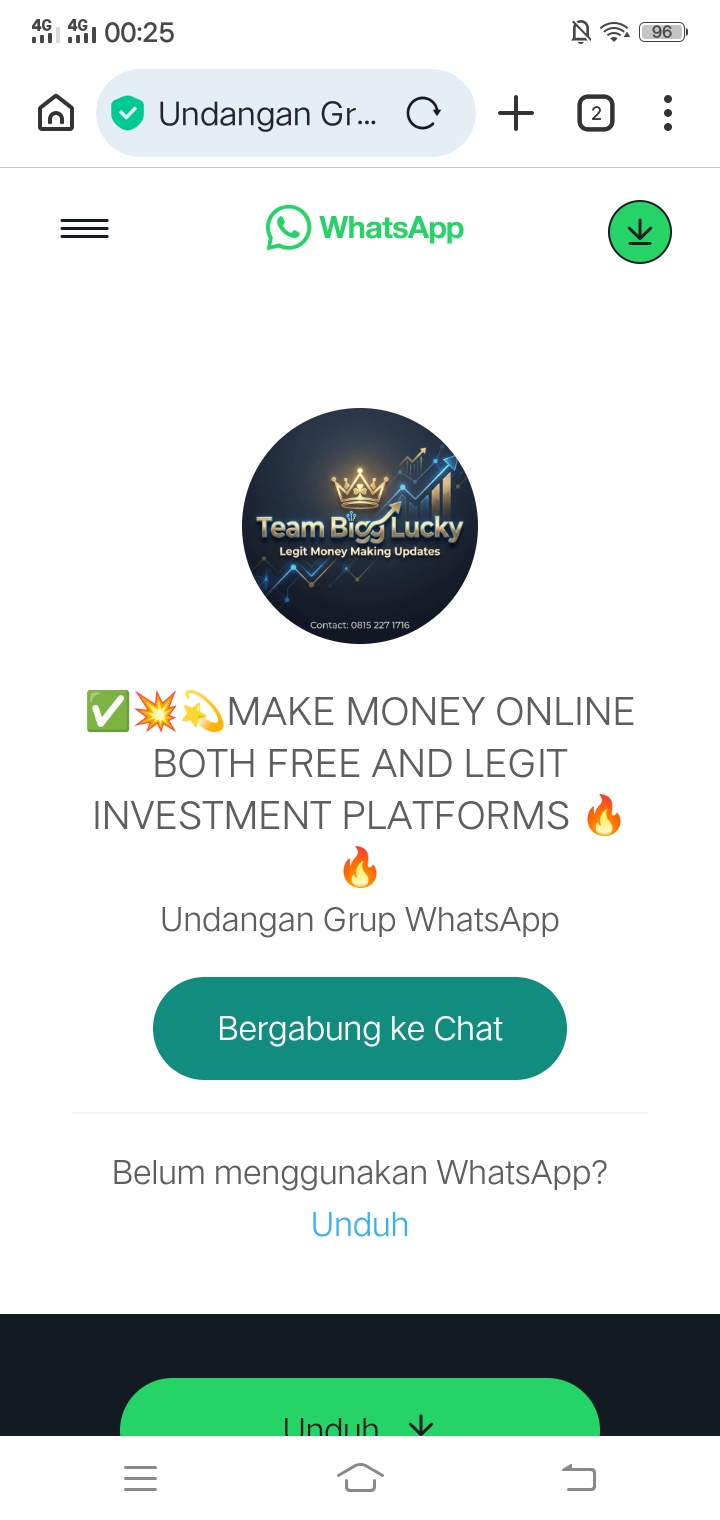Screen dimensions: 720x1520
Task: Open the browser overflow menu
Action: coord(668,113)
